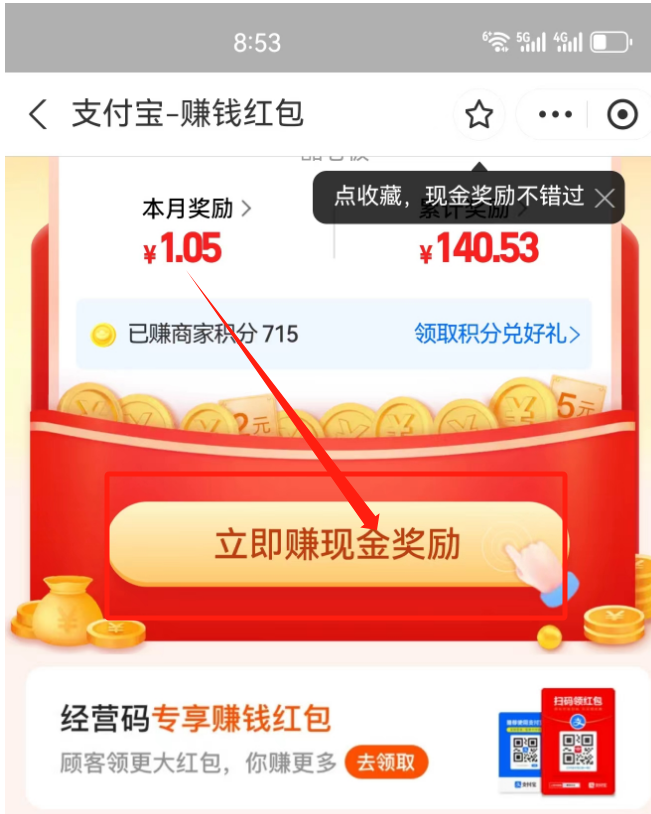Tap 去领取 on the 经营码 card
This screenshot has height=814, width=651.
pyautogui.click(x=386, y=762)
